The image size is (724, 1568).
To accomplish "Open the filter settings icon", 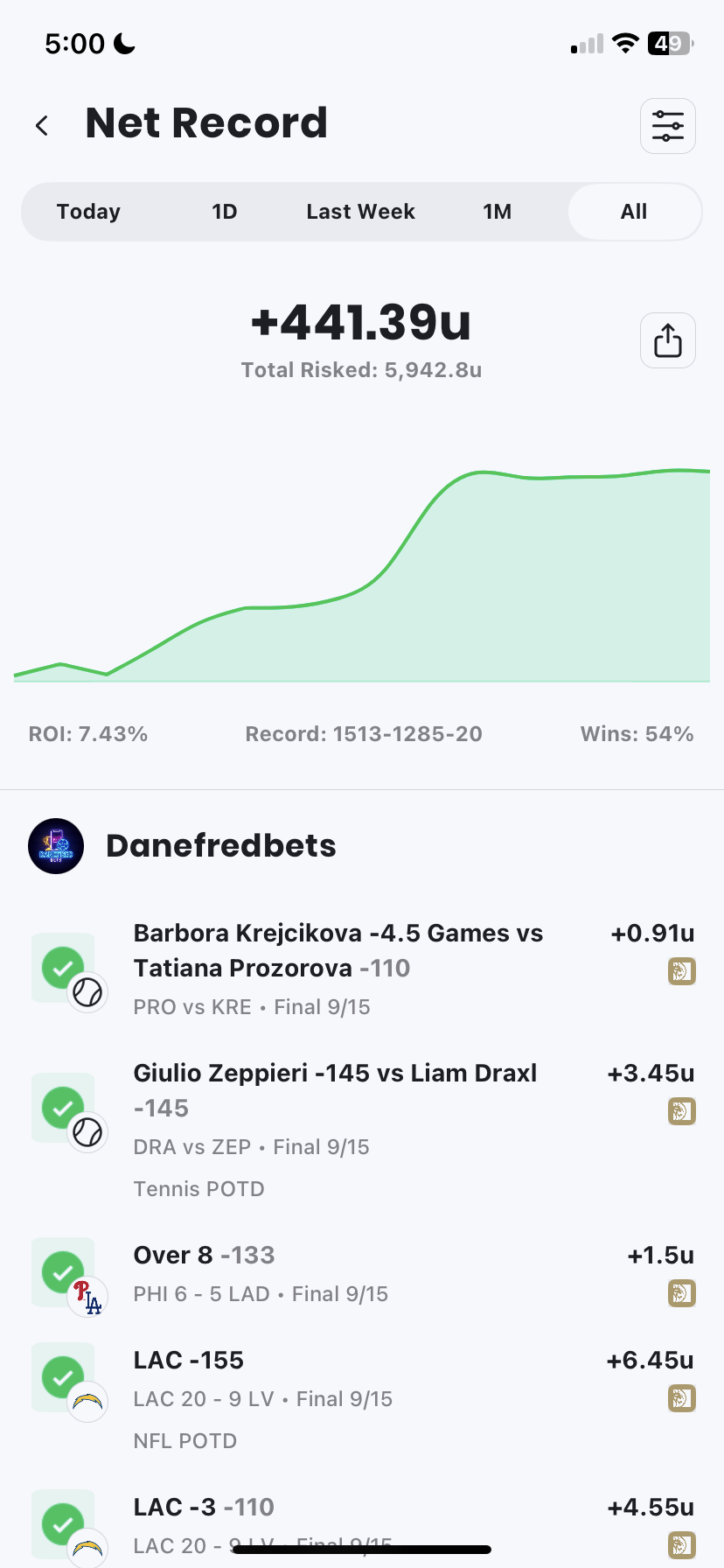I will point(667,126).
